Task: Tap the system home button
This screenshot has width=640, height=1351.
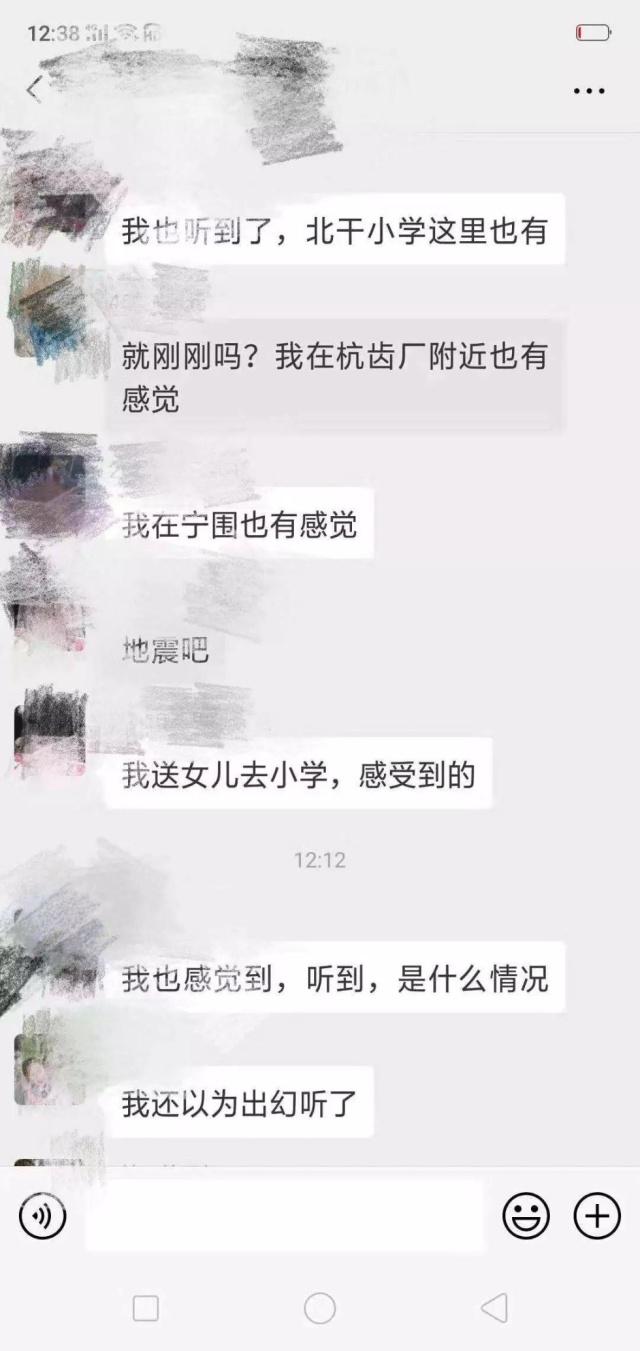Action: click(x=320, y=1307)
